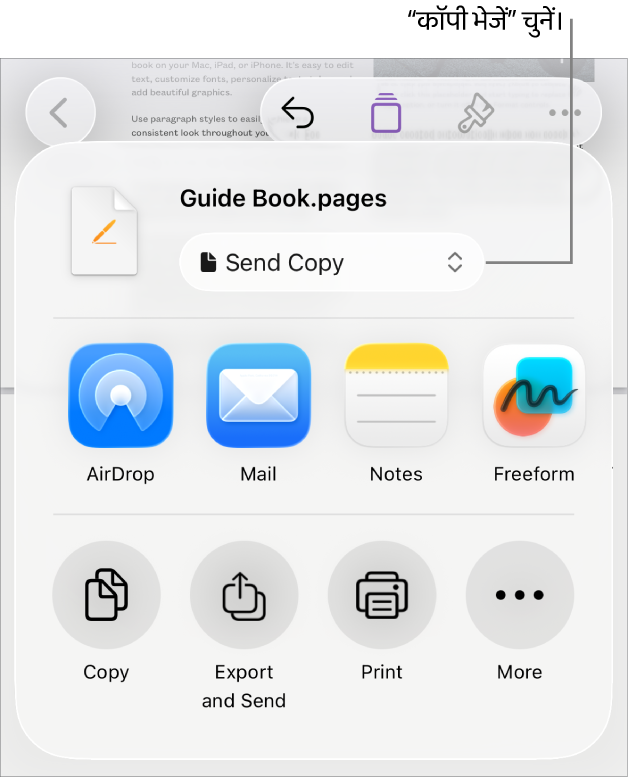
Task: Copy the document
Action: coord(106,595)
